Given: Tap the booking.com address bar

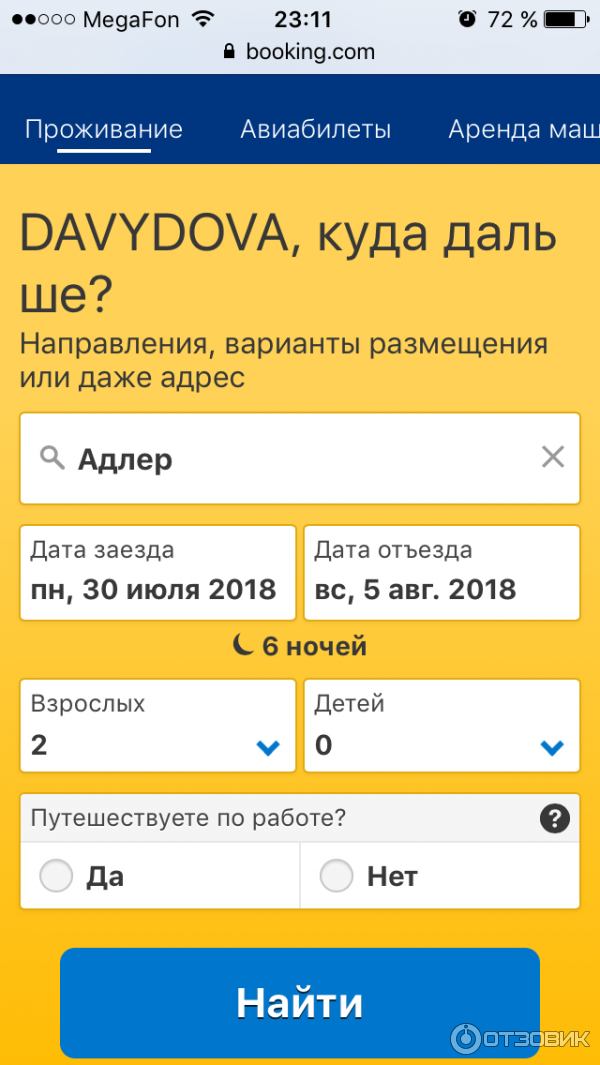Looking at the screenshot, I should click(x=300, y=51).
